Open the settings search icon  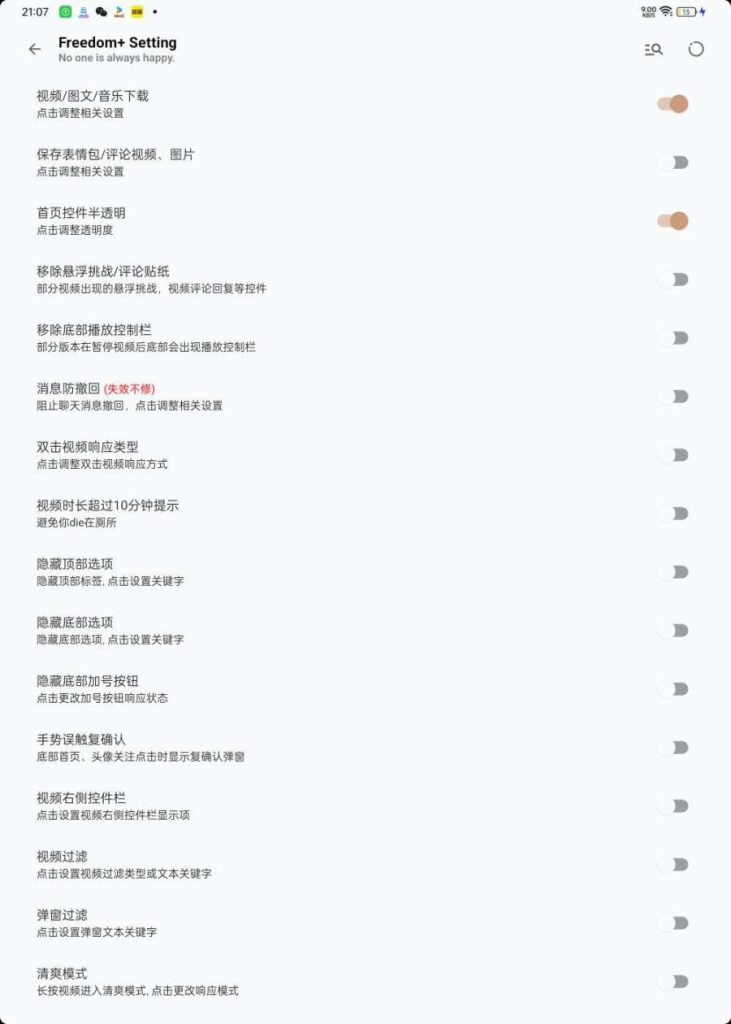pos(653,49)
